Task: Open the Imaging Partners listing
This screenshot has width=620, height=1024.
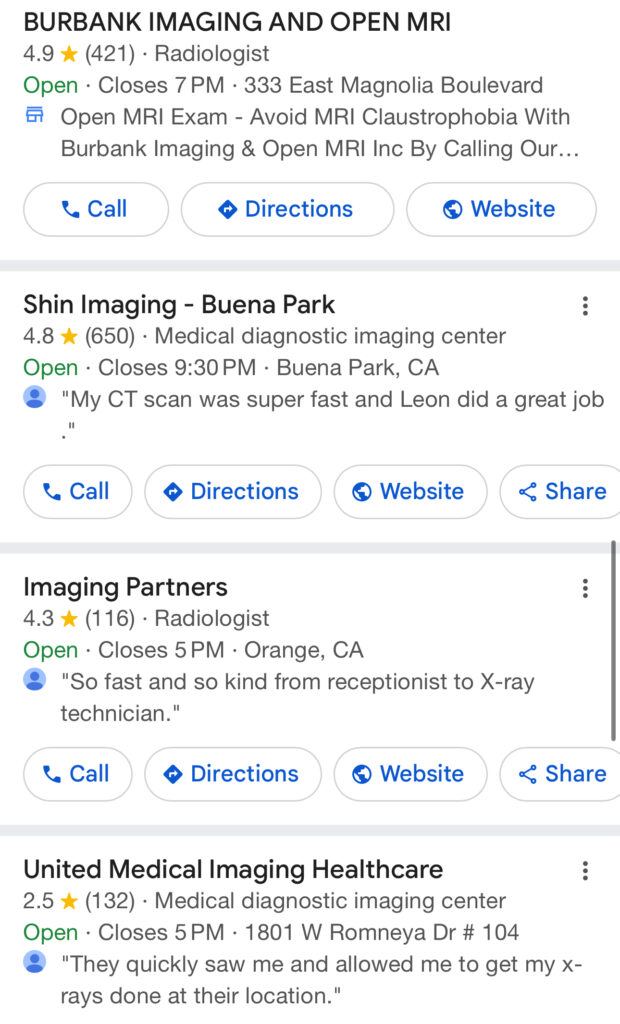Action: [x=125, y=587]
